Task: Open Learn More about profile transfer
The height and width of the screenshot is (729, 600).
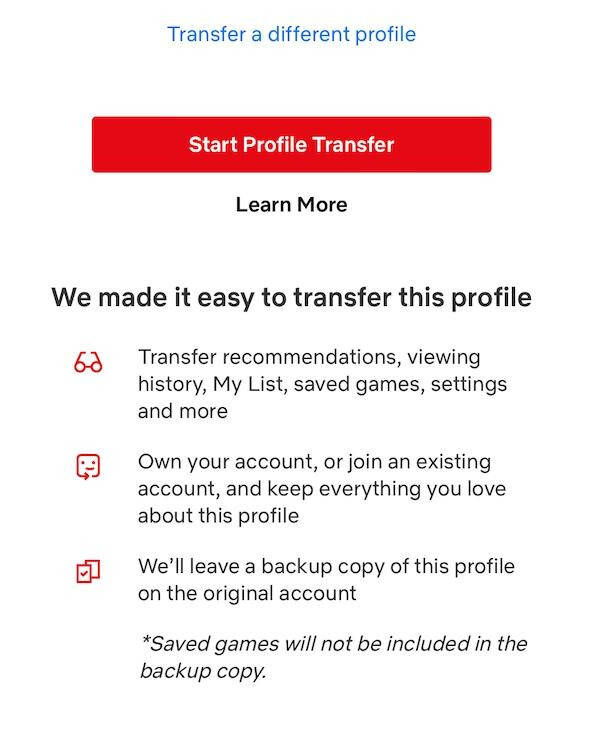Action: (x=291, y=204)
